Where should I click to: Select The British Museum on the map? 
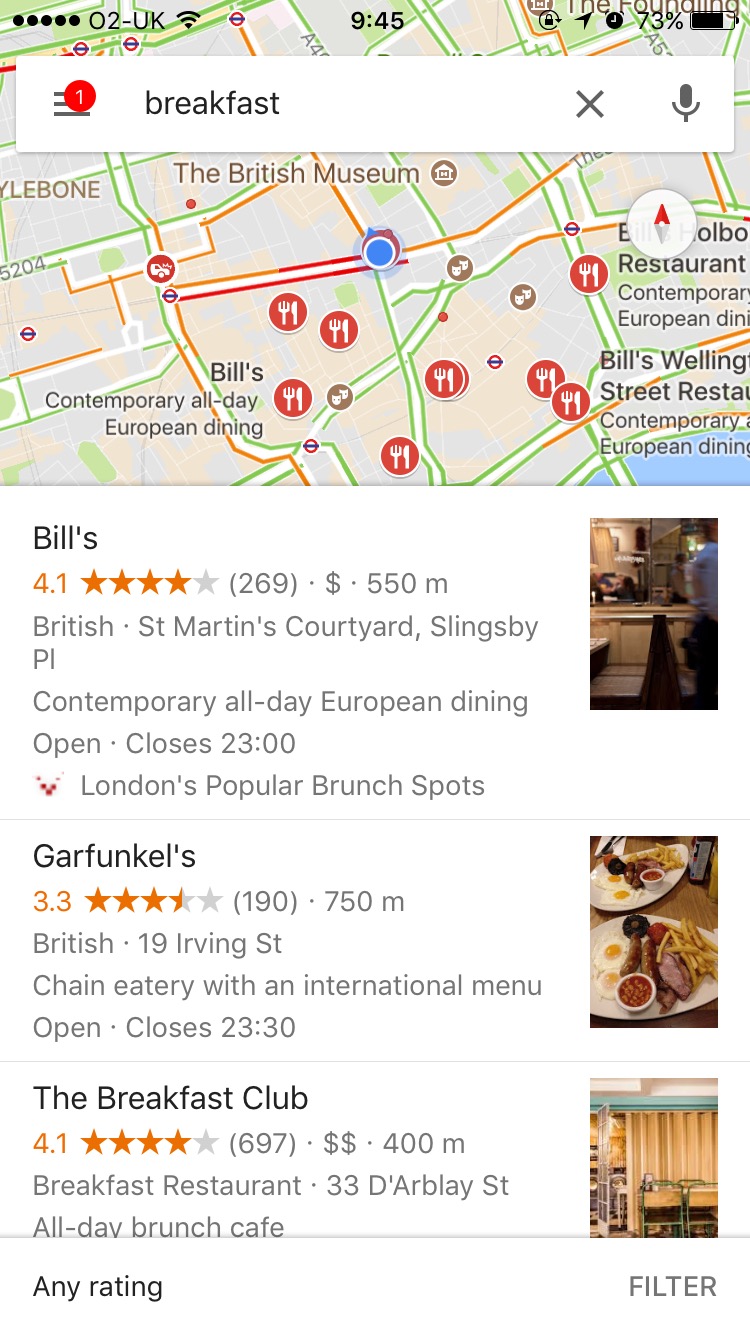coord(296,173)
